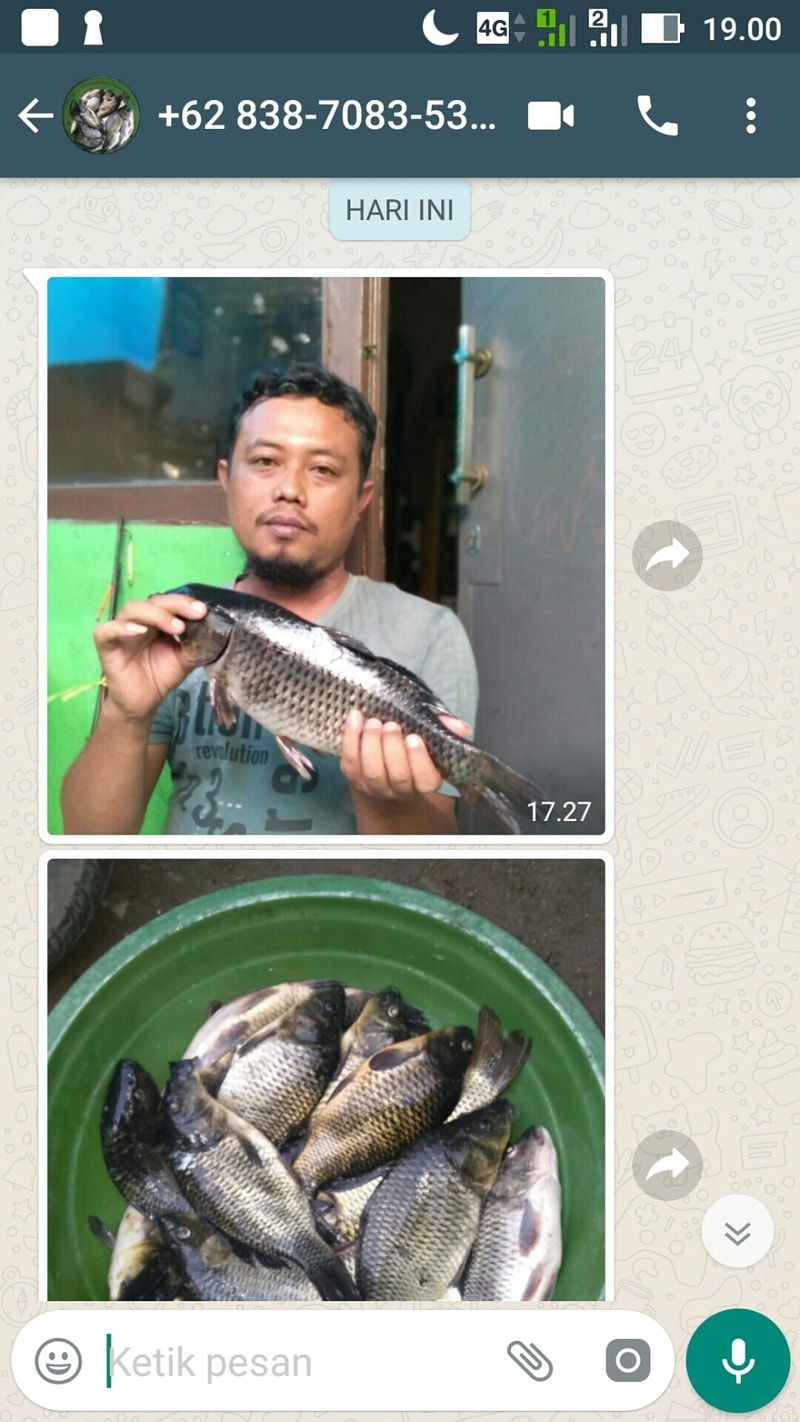Open the overflow menu
The image size is (800, 1422).
(x=751, y=116)
